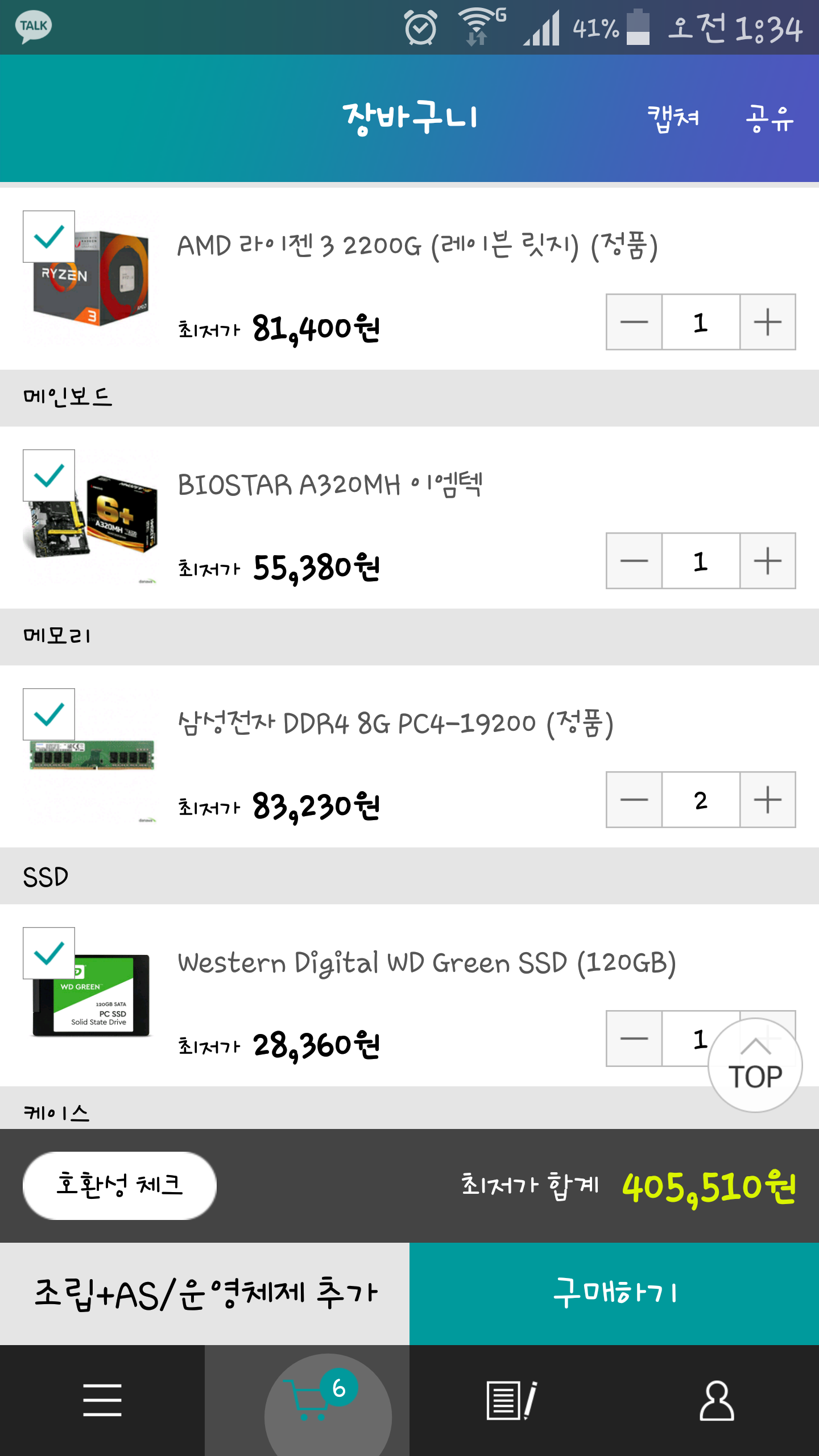Increase 삼성전자 DDR4 8G quantity
Image resolution: width=819 pixels, height=1456 pixels.
767,800
